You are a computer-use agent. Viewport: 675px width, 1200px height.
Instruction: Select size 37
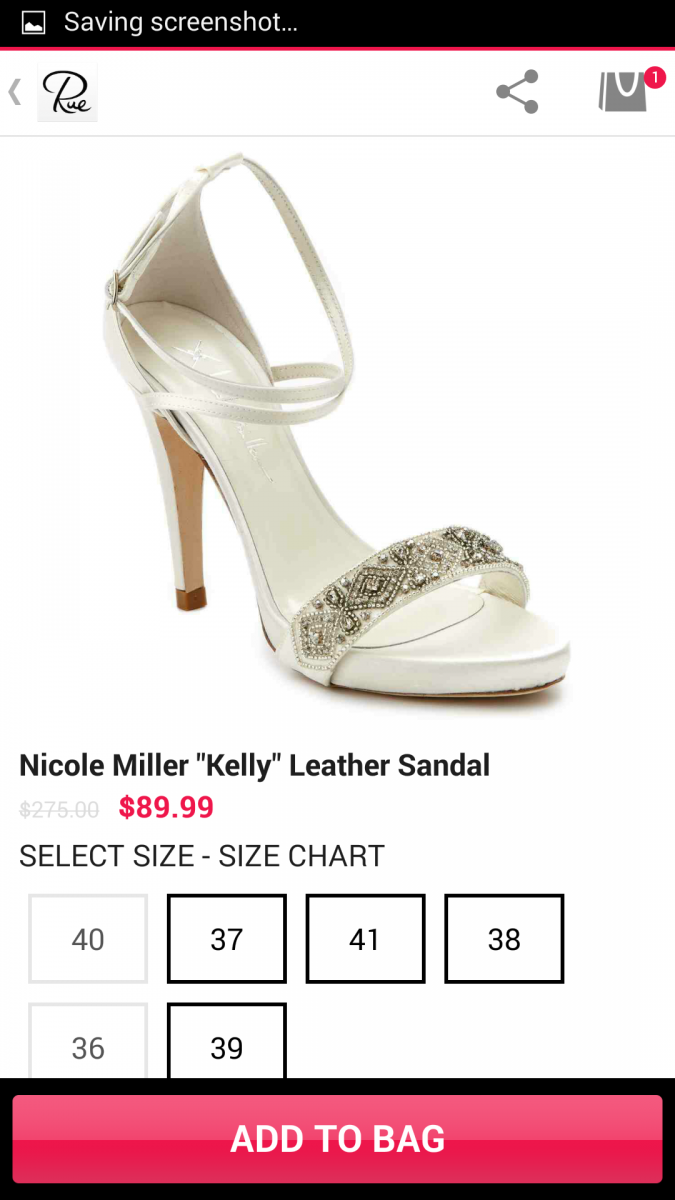(x=227, y=939)
